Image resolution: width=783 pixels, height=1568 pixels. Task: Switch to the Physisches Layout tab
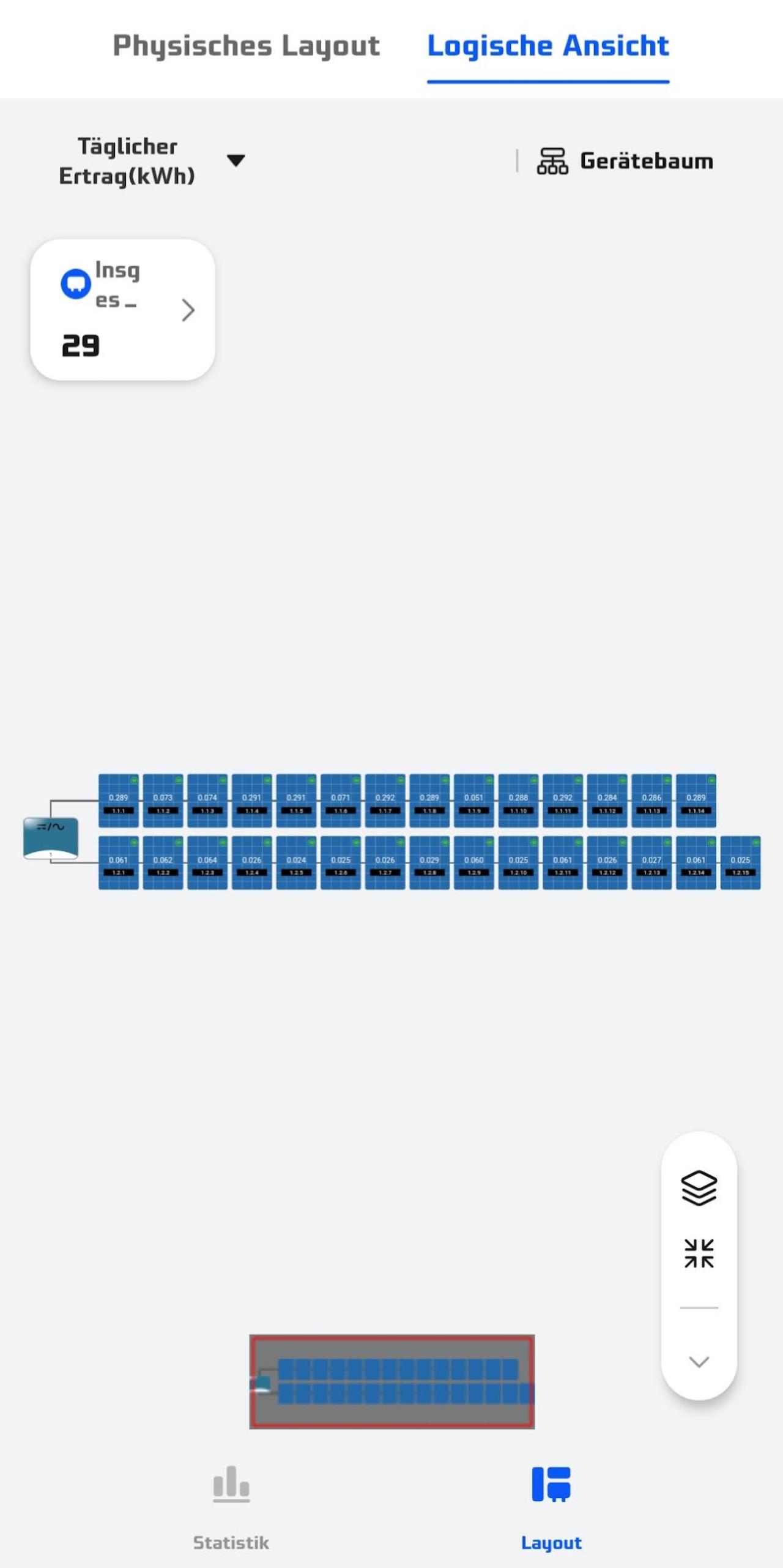coord(246,47)
